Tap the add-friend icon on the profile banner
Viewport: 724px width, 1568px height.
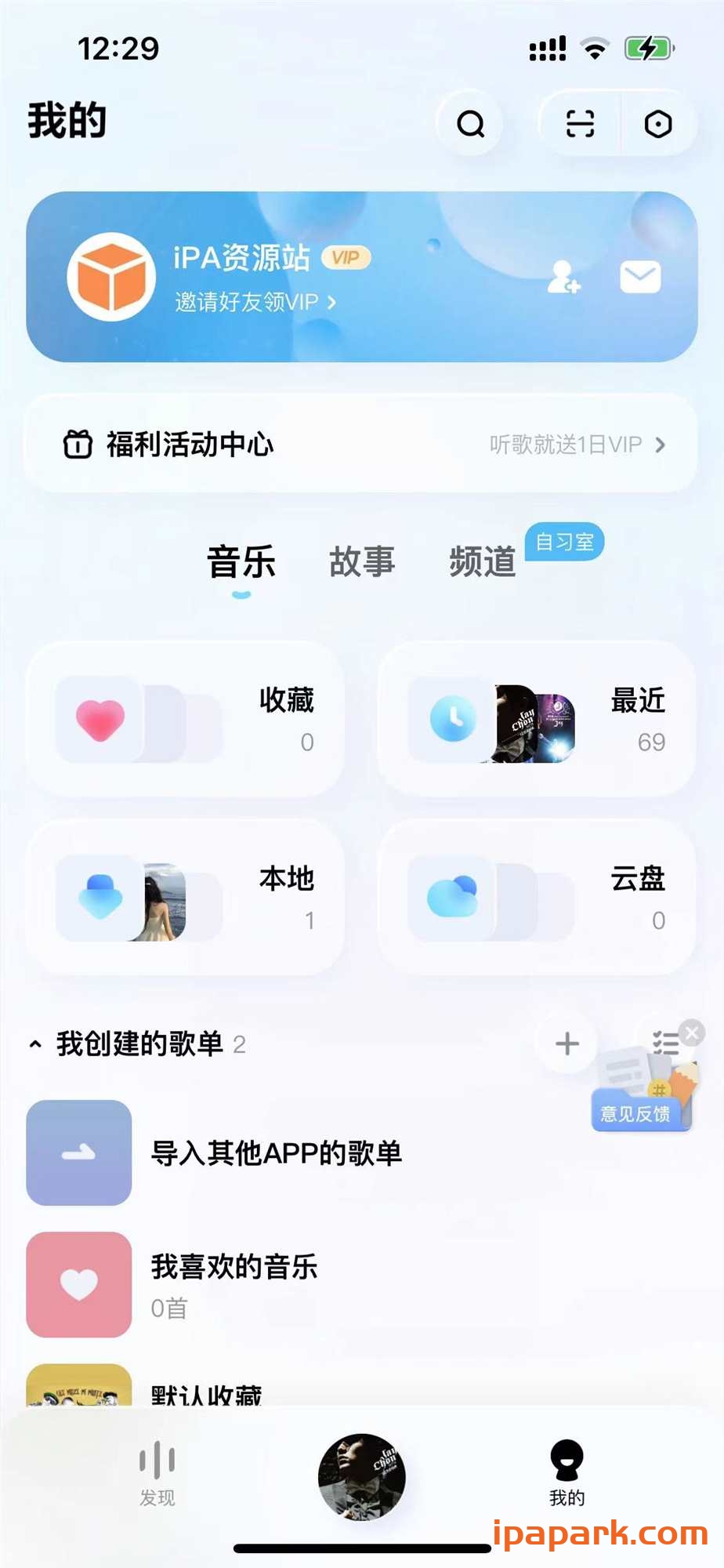click(x=564, y=278)
